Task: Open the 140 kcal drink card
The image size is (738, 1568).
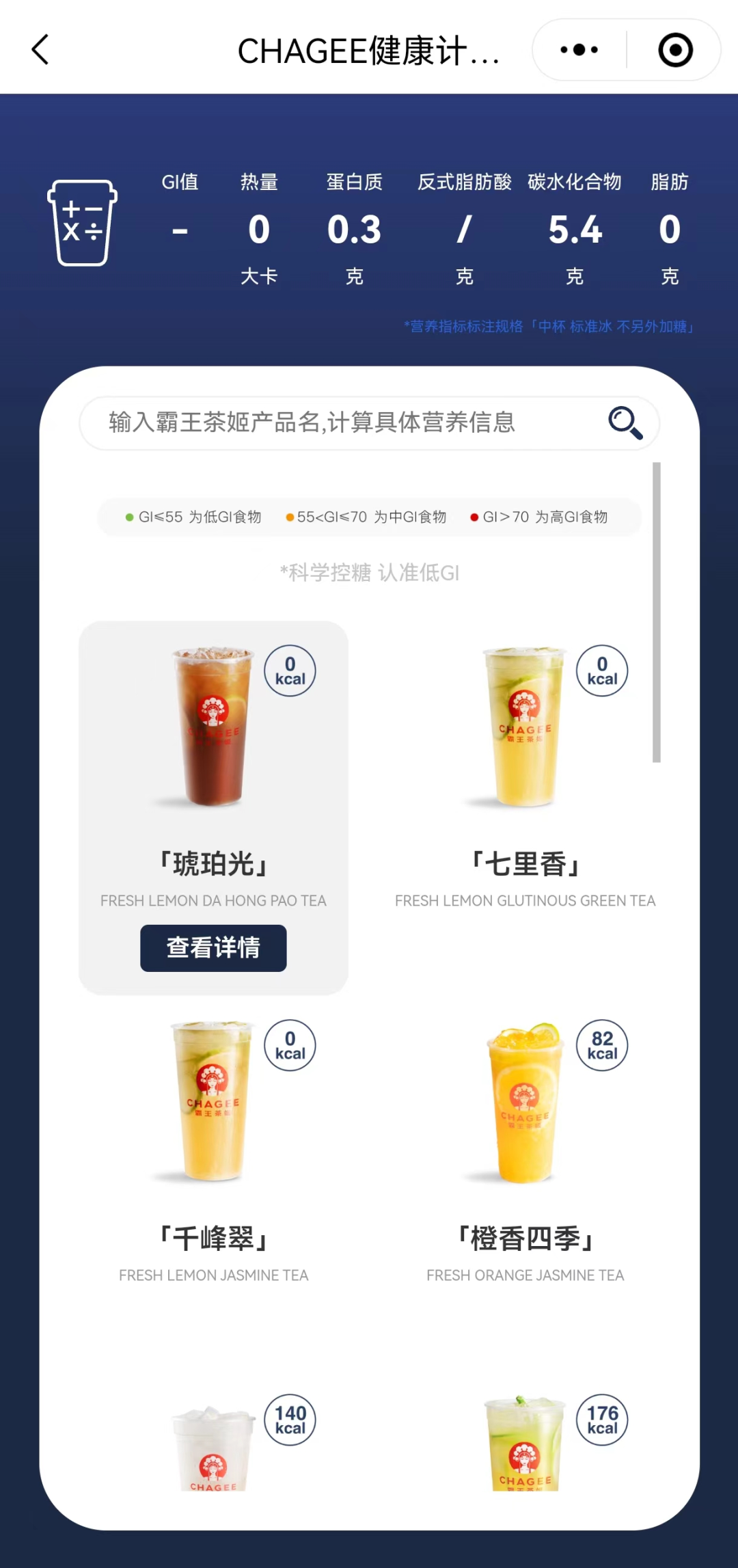Action: click(x=213, y=1442)
